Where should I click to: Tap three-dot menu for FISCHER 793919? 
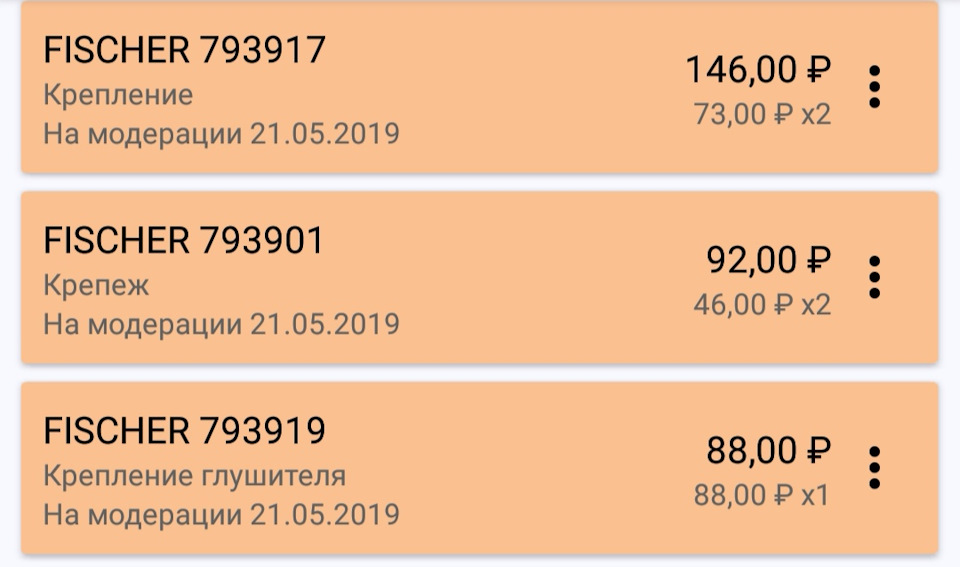(875, 467)
